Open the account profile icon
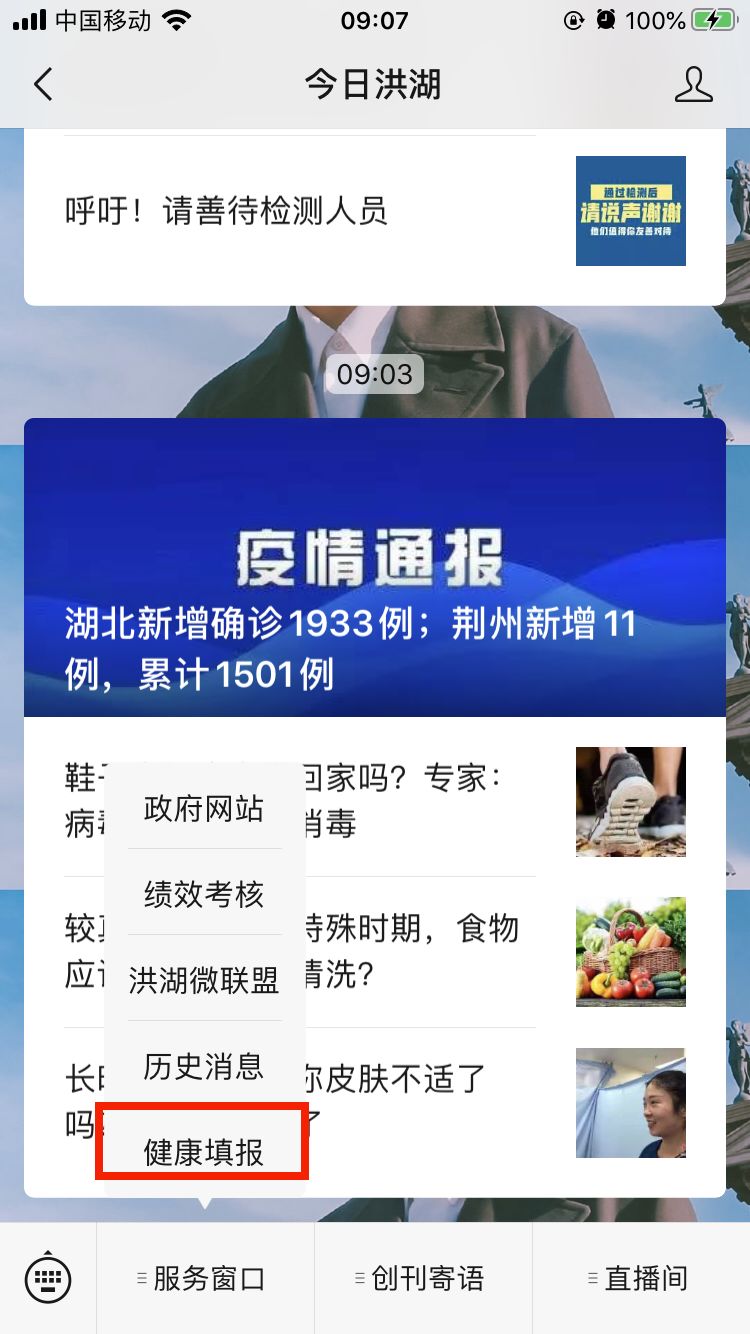Image resolution: width=750 pixels, height=1334 pixels. coord(693,85)
